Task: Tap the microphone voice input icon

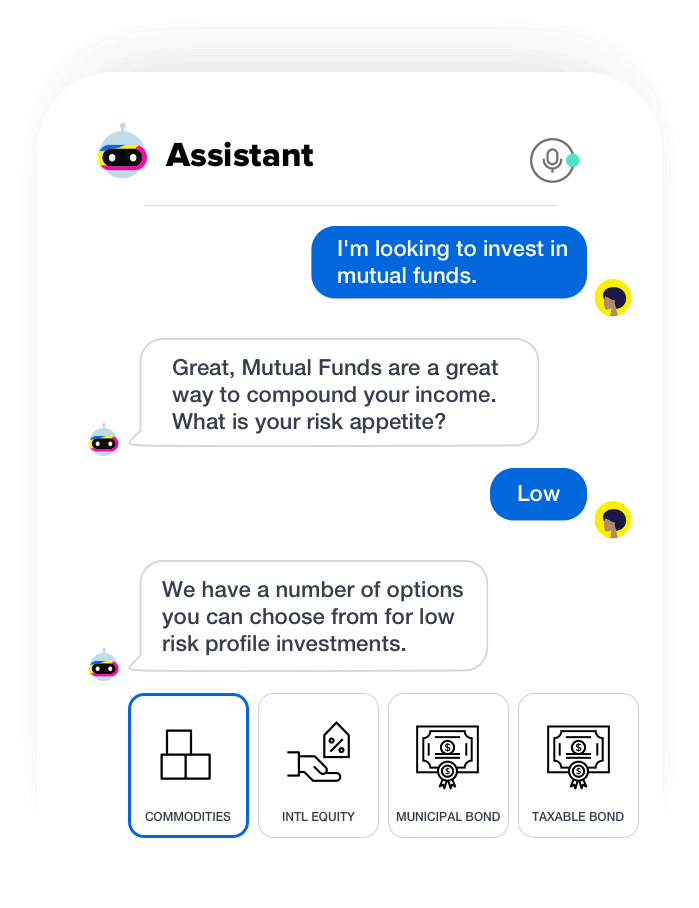Action: point(551,160)
